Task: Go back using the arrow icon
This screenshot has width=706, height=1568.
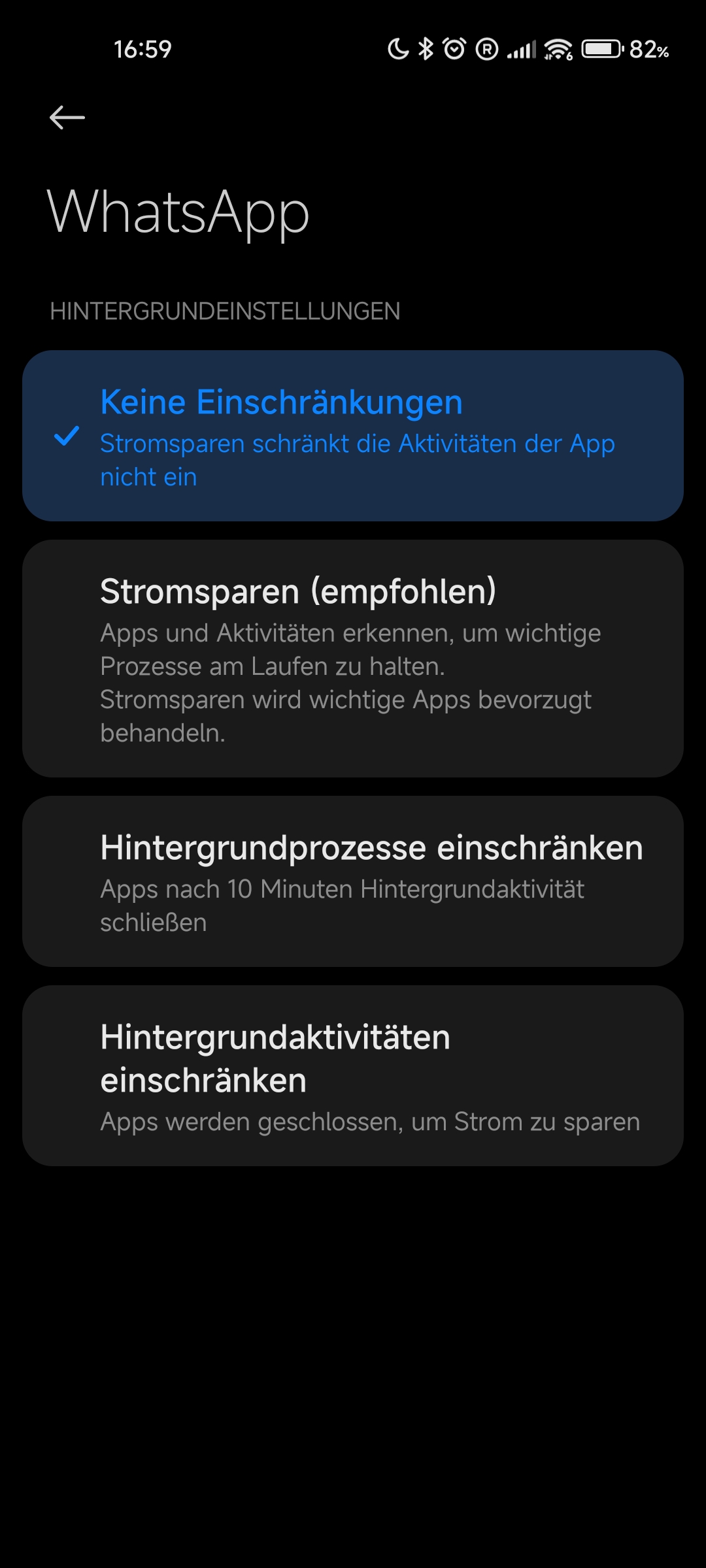Action: click(x=67, y=118)
